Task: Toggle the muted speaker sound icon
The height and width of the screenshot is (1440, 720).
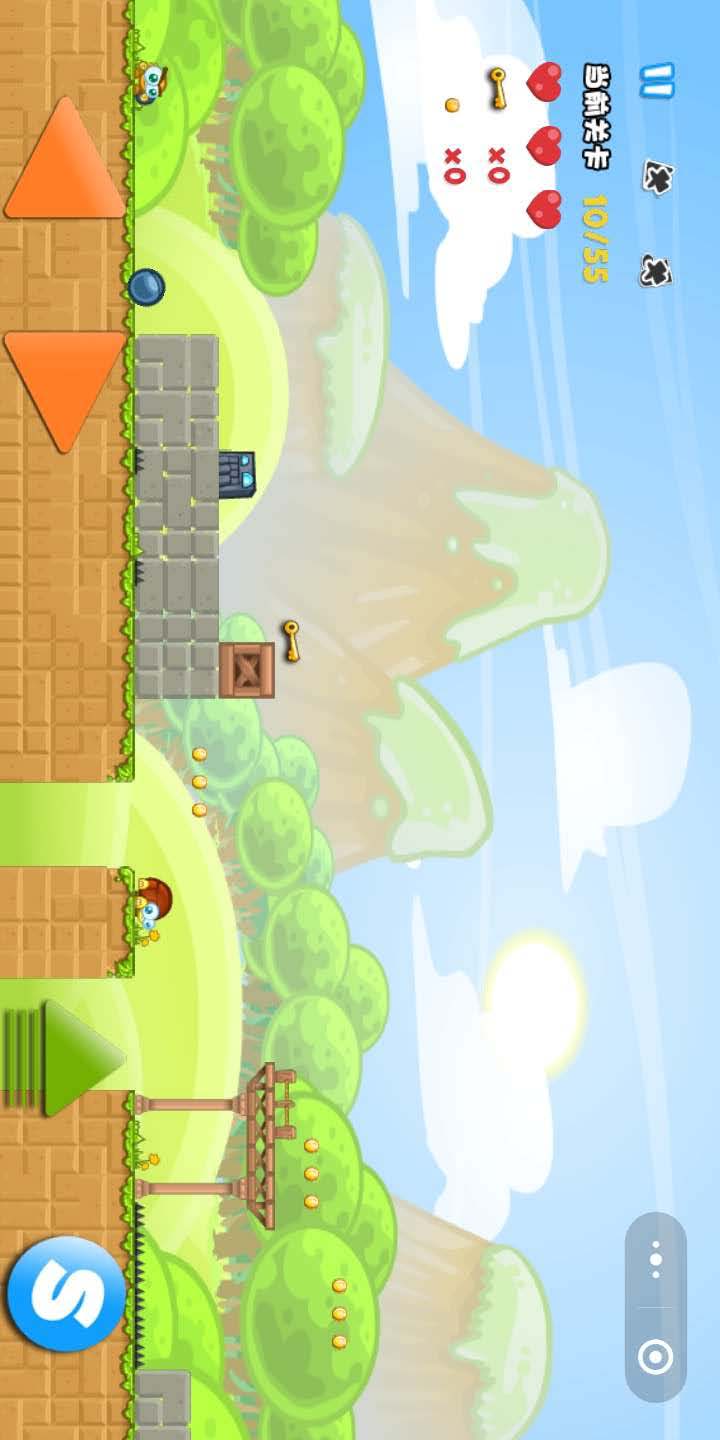Action: (x=657, y=177)
